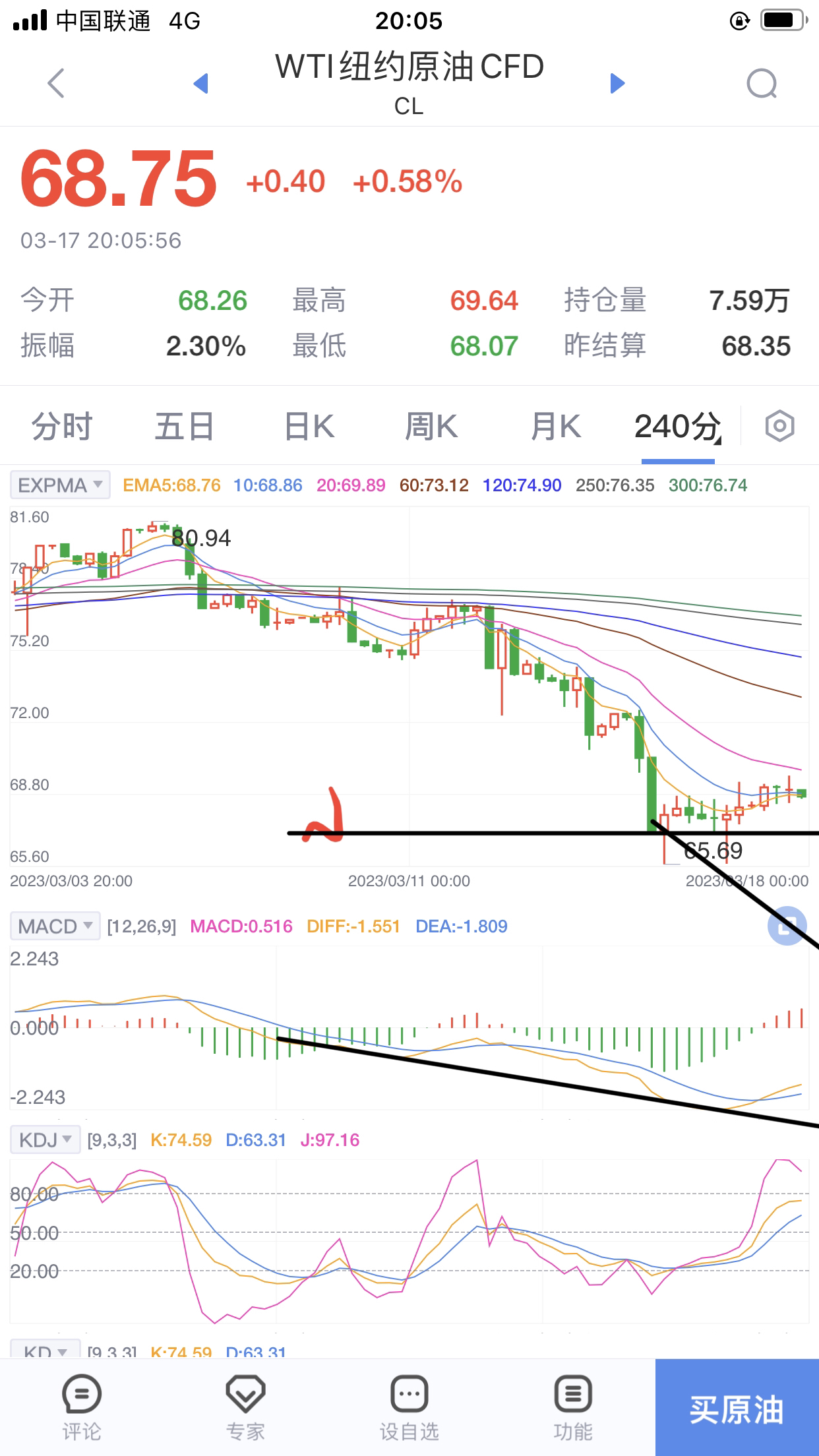819x1456 pixels.
Task: Switch to the previous instrument
Action: (201, 83)
